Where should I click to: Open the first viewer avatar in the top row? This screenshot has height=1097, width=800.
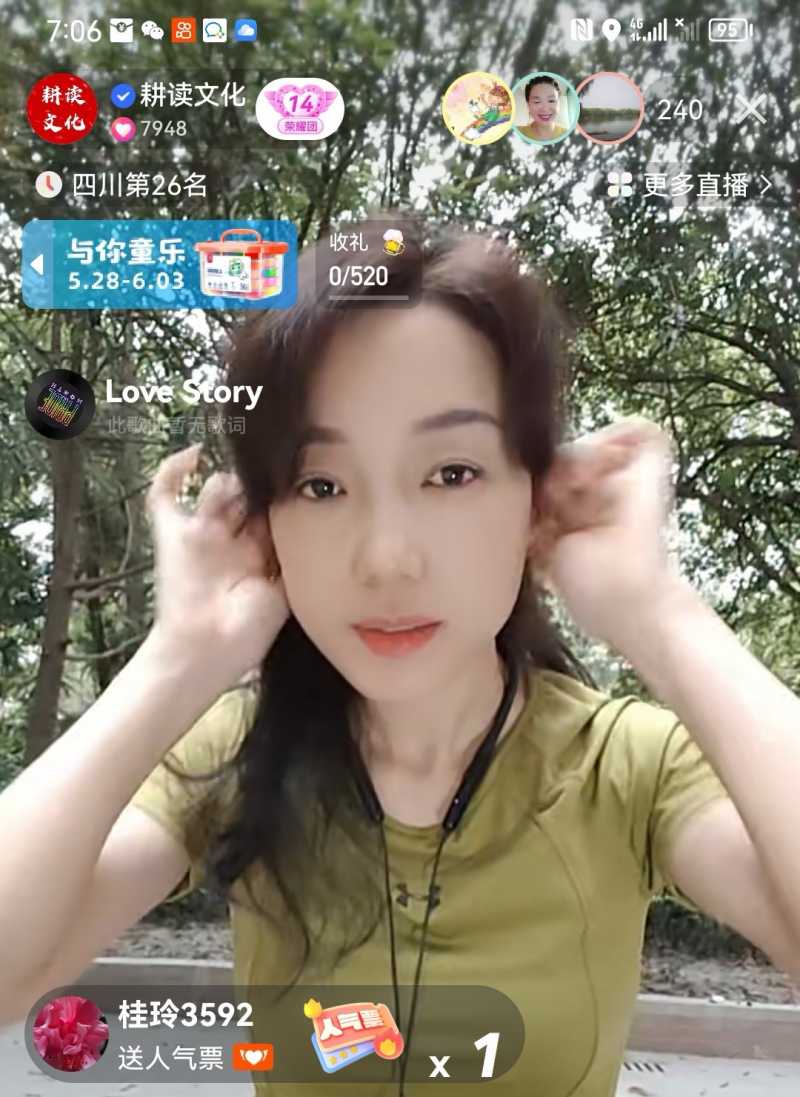(x=478, y=108)
